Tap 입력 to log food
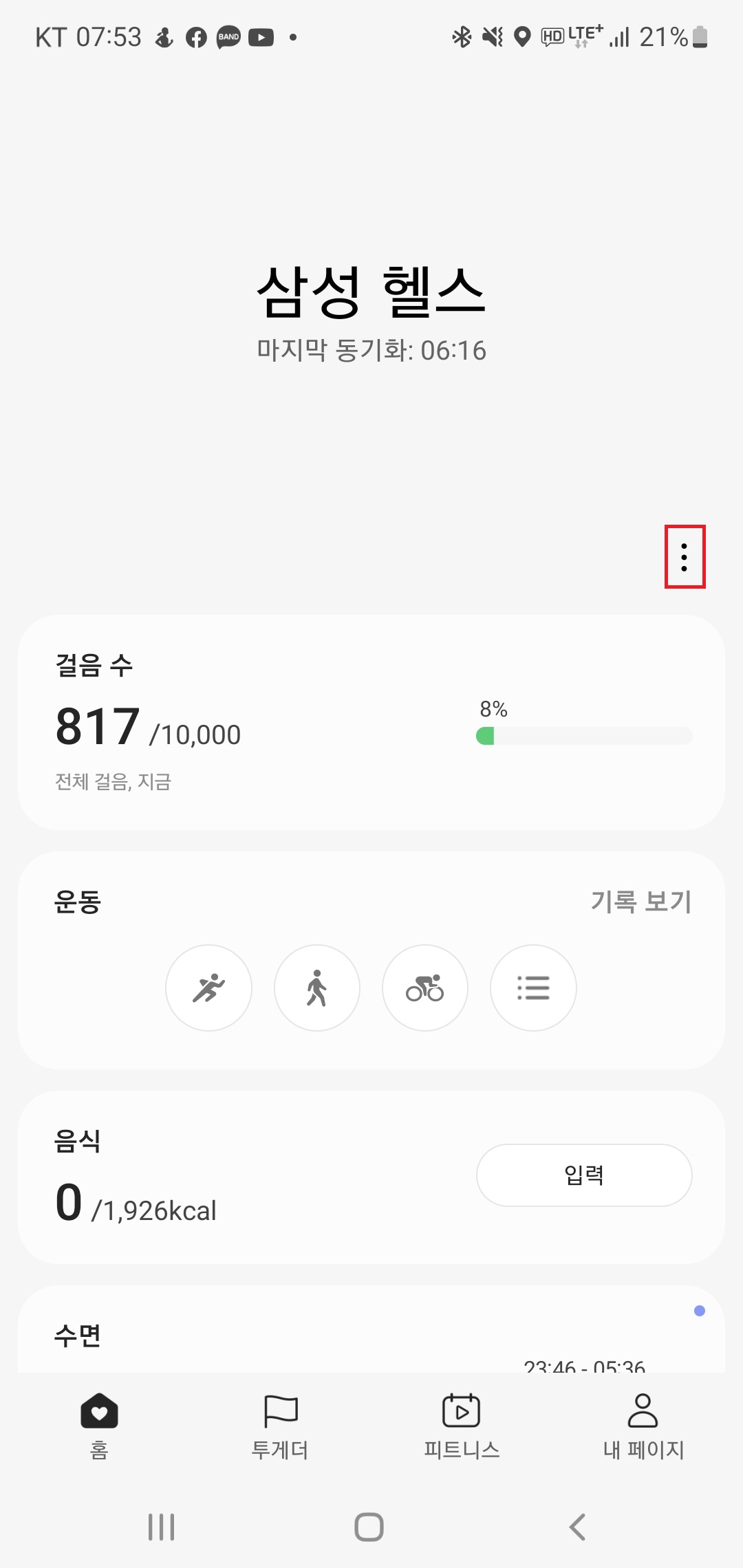The height and width of the screenshot is (1568, 743). pos(584,1175)
